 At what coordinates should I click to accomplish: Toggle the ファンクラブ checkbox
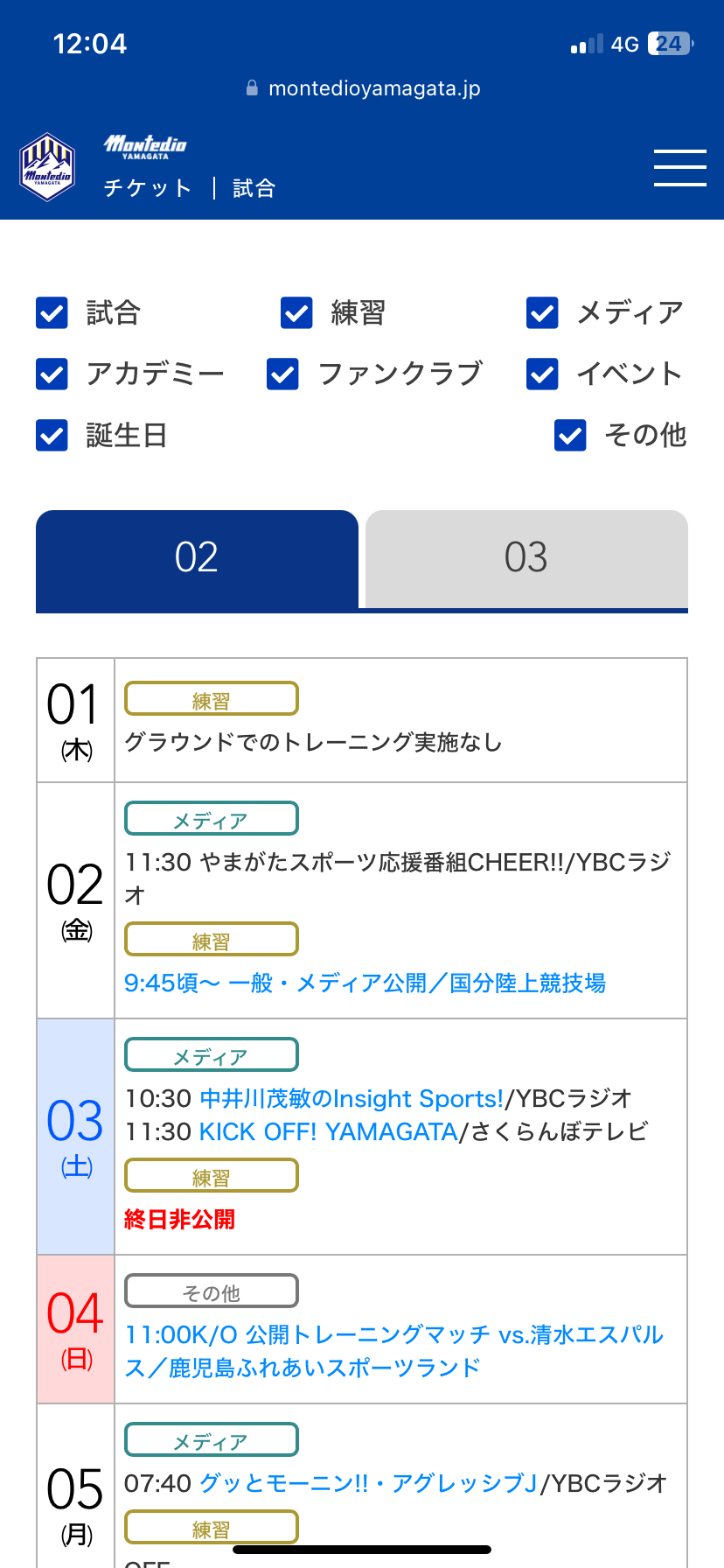pos(283,374)
